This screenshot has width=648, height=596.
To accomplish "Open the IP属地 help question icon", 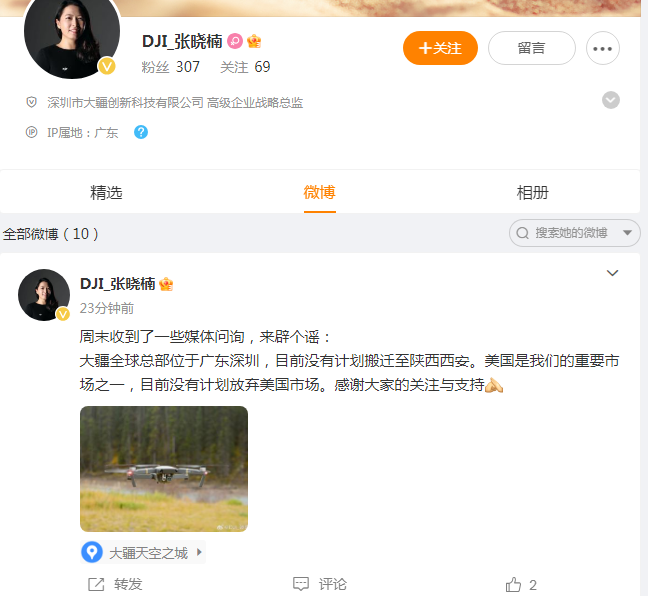I will click(141, 132).
